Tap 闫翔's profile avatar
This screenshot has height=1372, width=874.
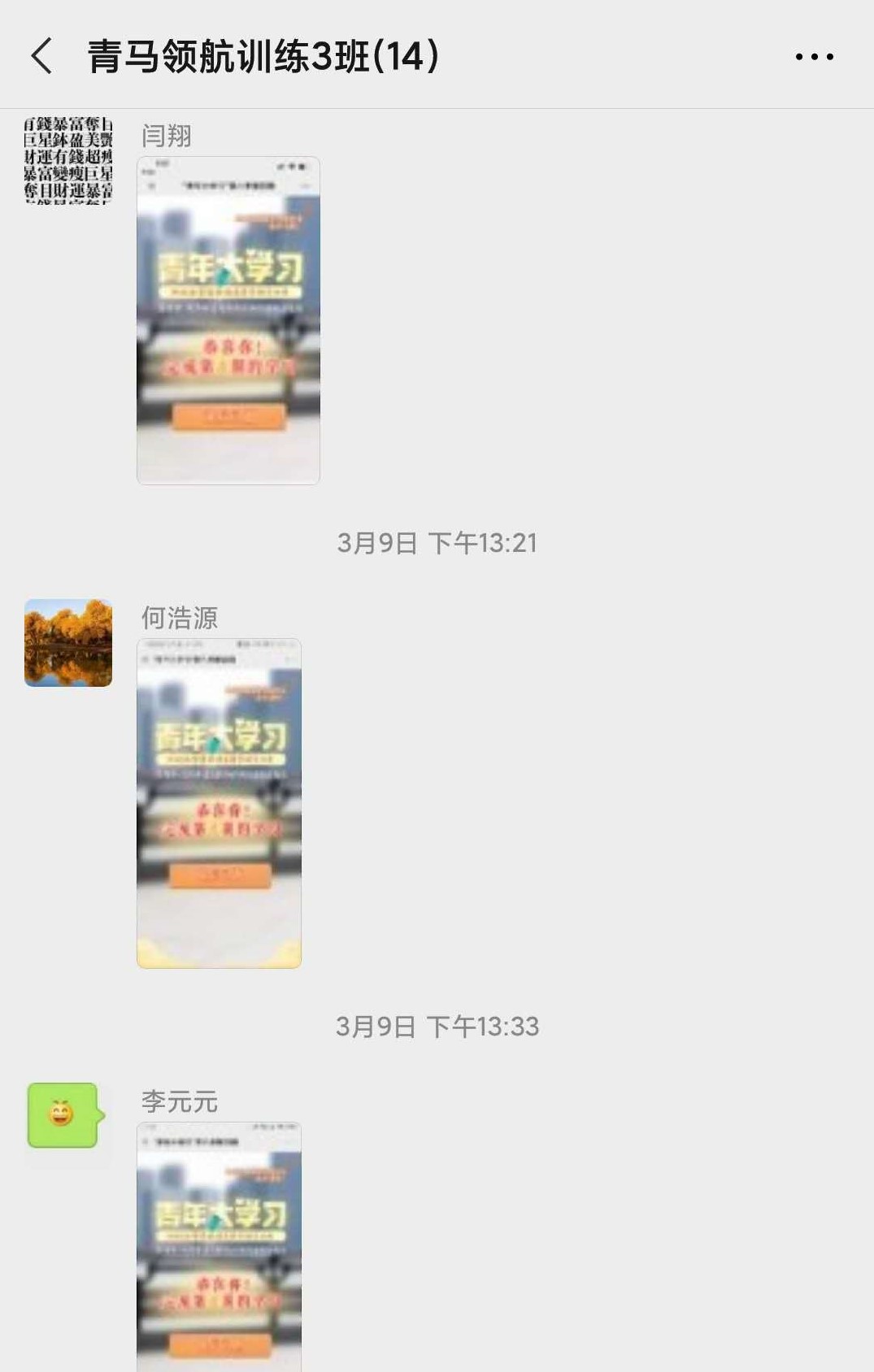tap(68, 159)
